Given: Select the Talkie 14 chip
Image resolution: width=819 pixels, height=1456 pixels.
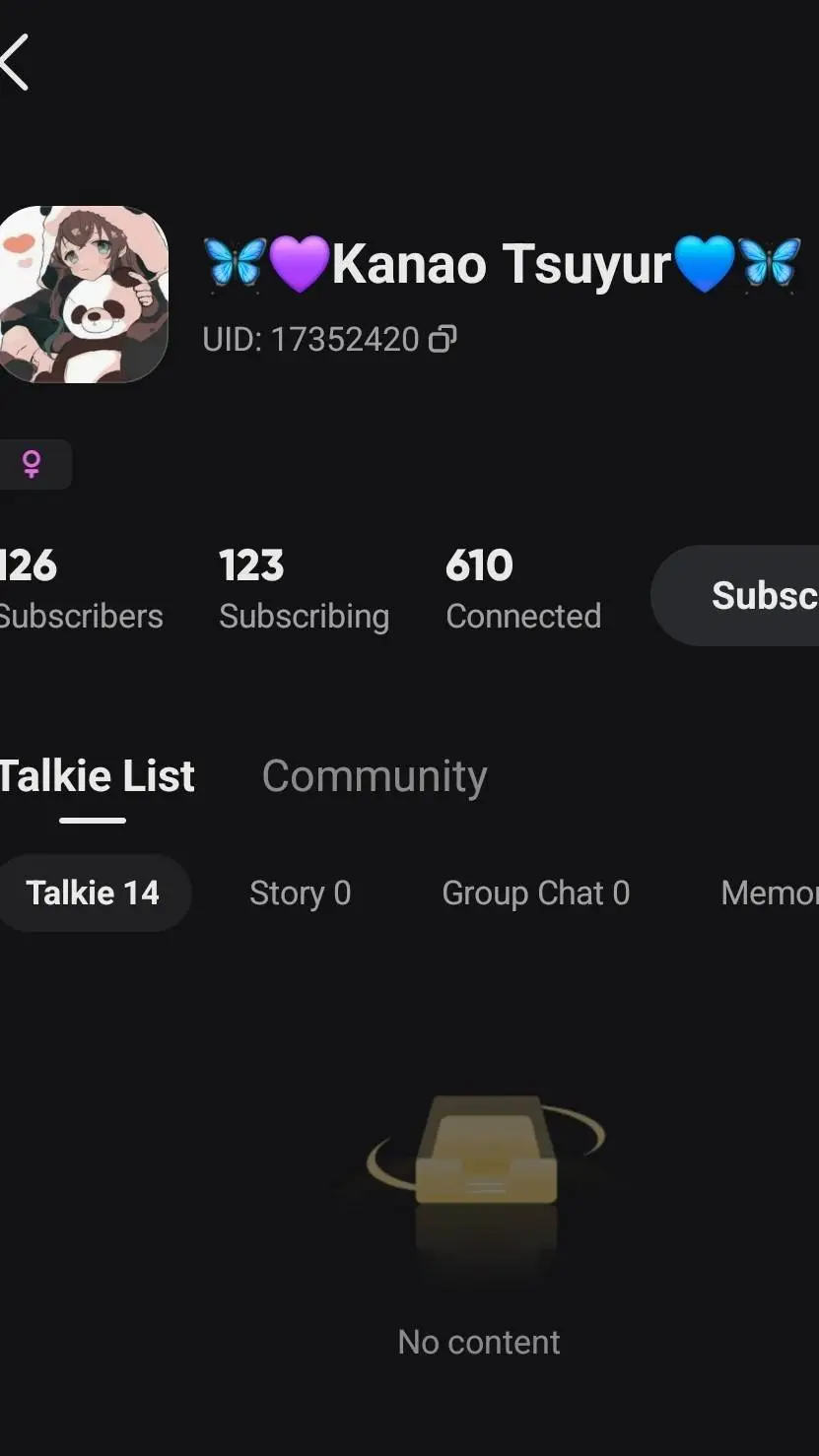Looking at the screenshot, I should (93, 893).
